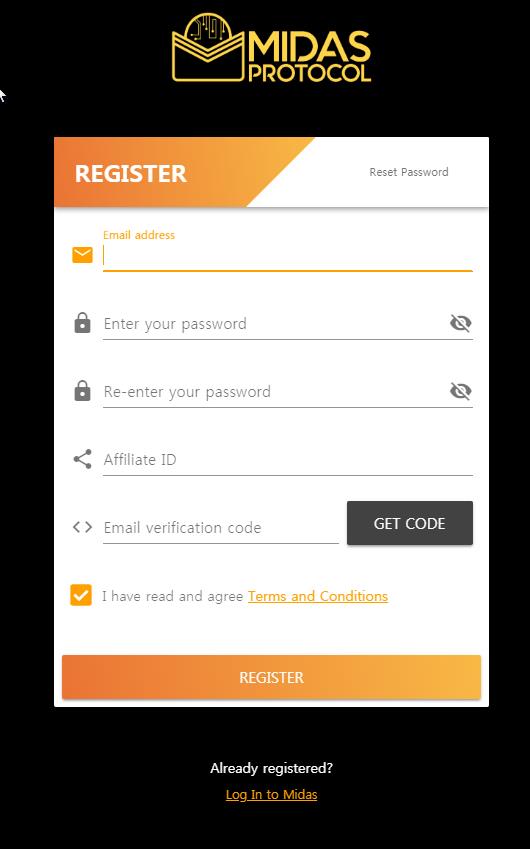Request a code with GET CODE

410,523
